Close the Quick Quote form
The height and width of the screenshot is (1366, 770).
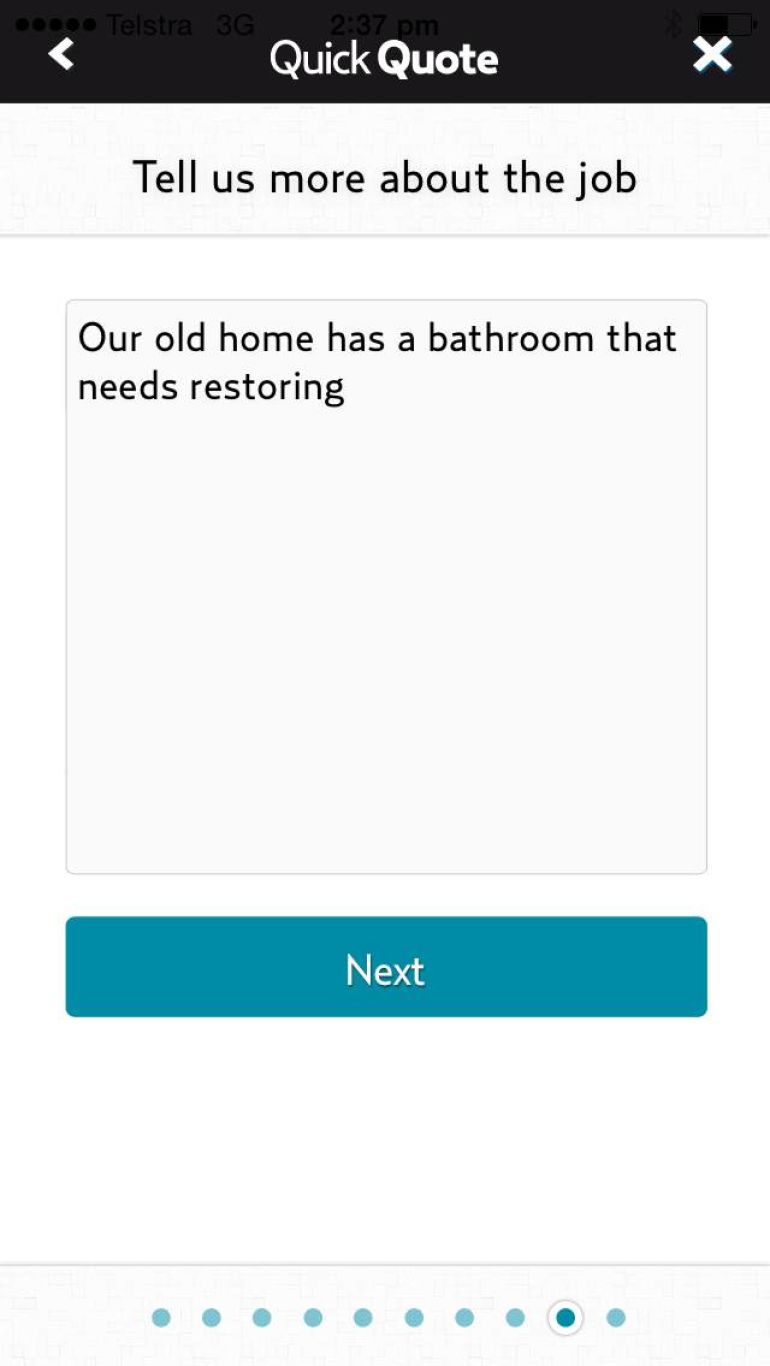click(x=712, y=55)
